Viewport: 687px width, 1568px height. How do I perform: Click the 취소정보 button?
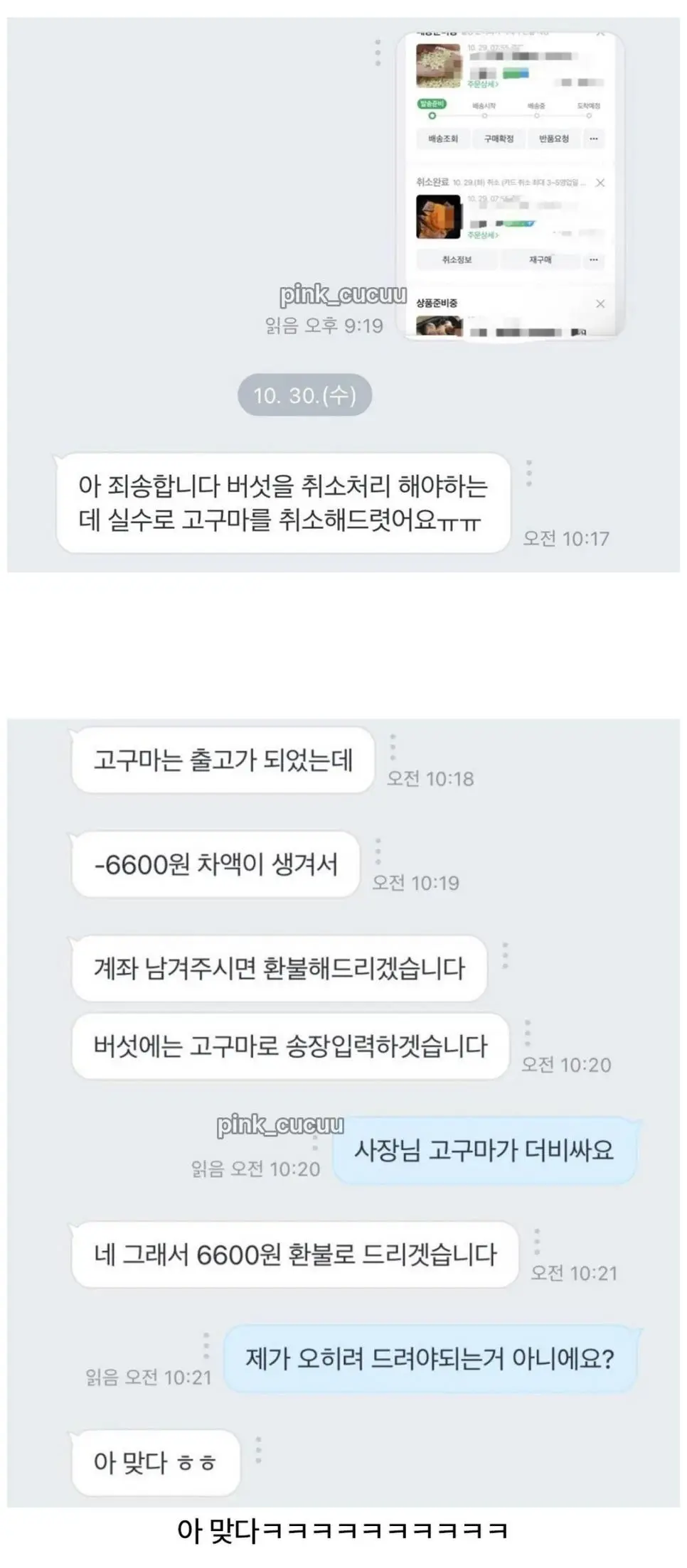point(457,259)
